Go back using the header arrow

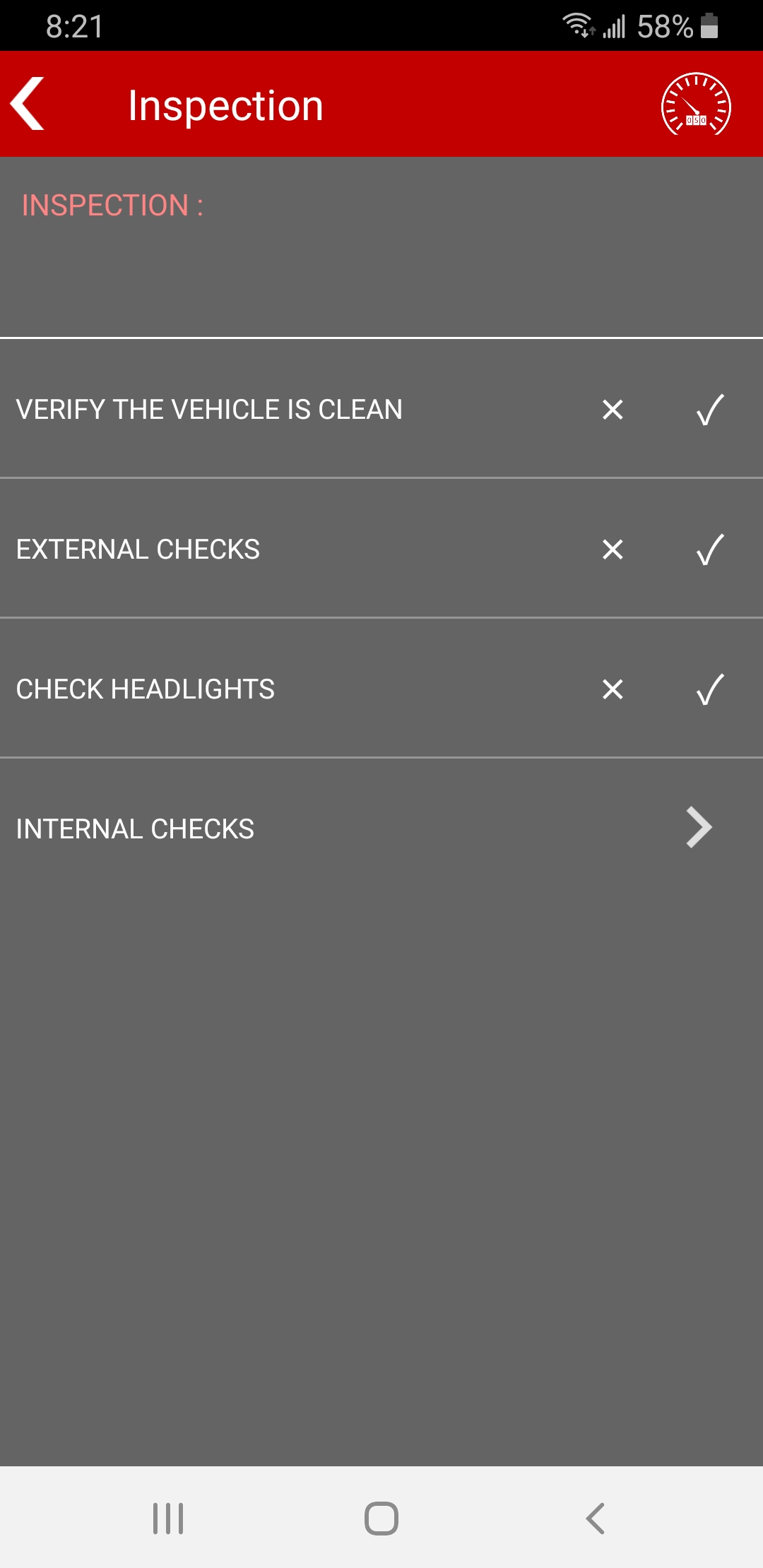[28, 104]
